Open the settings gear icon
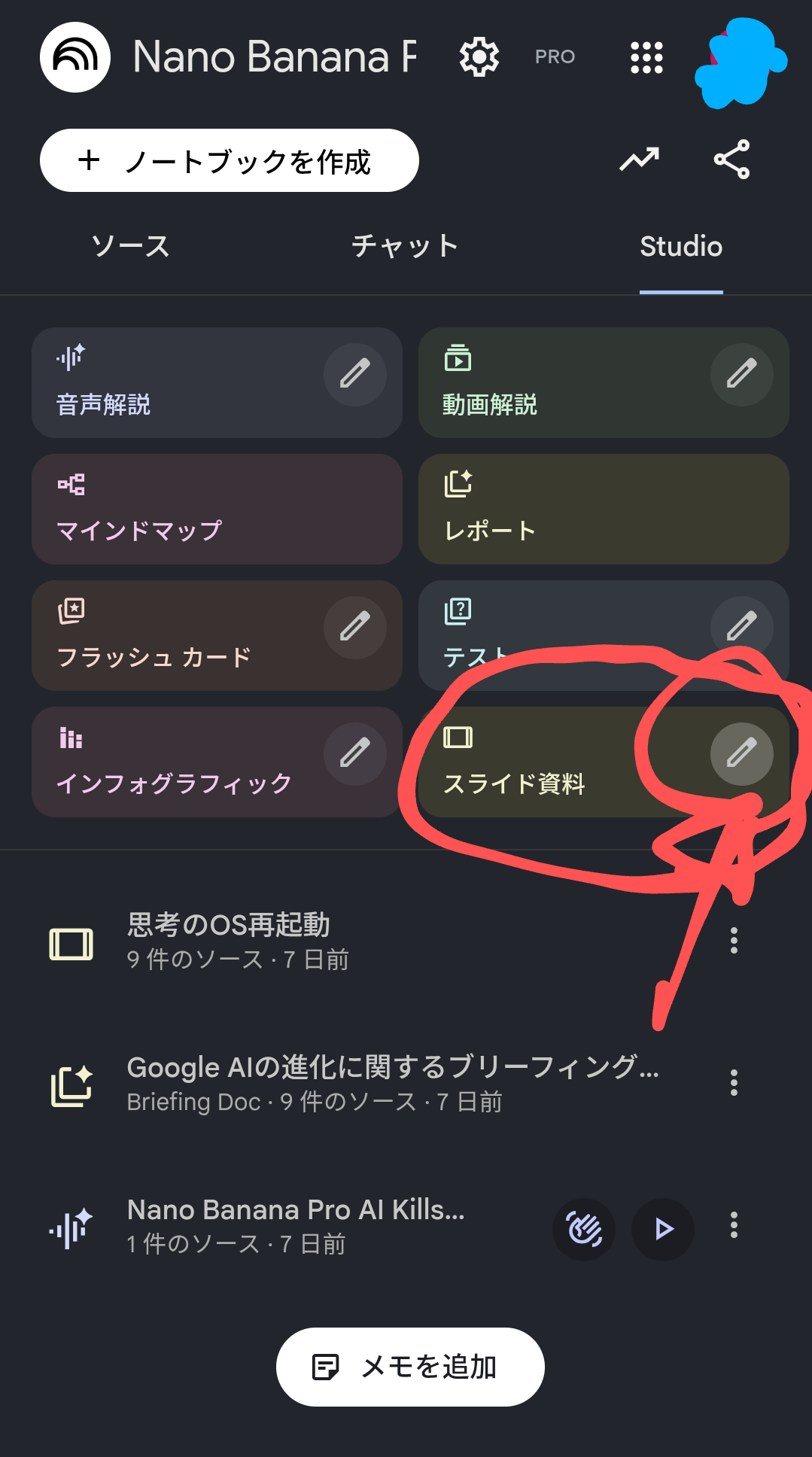 click(x=479, y=57)
